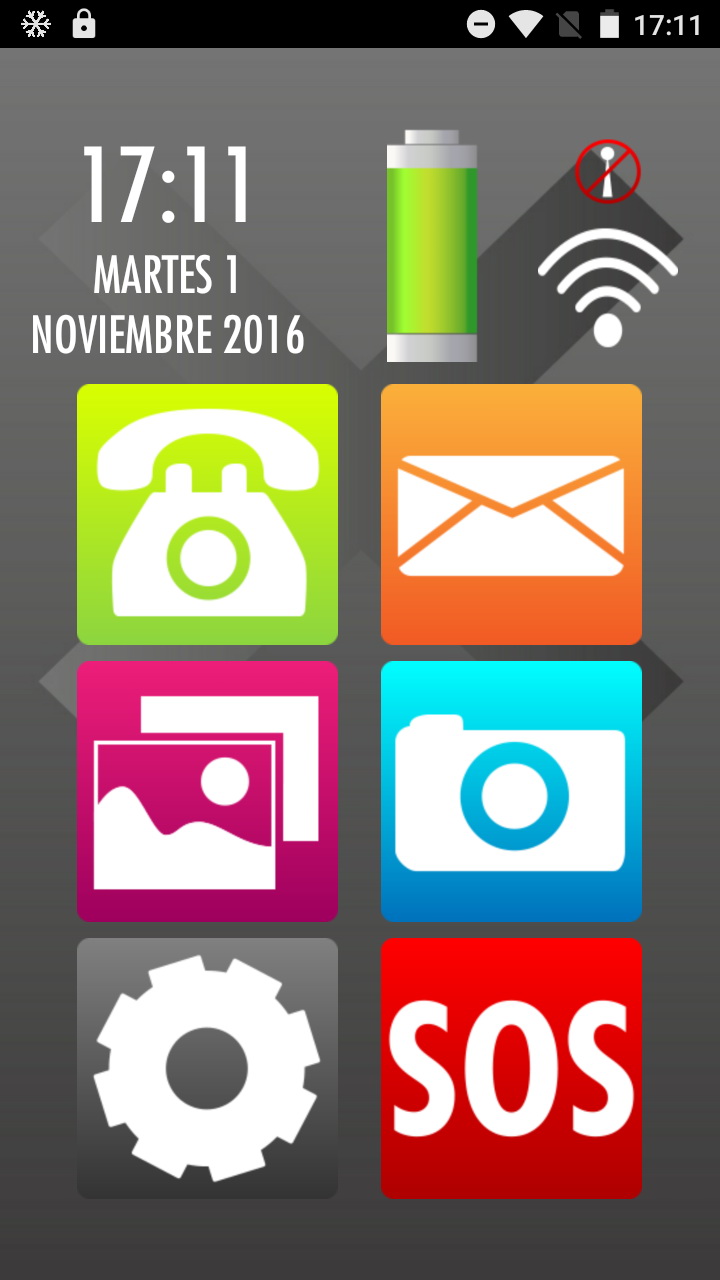Tap the red SOS emergency button
The width and height of the screenshot is (720, 1280).
pyautogui.click(x=511, y=1067)
